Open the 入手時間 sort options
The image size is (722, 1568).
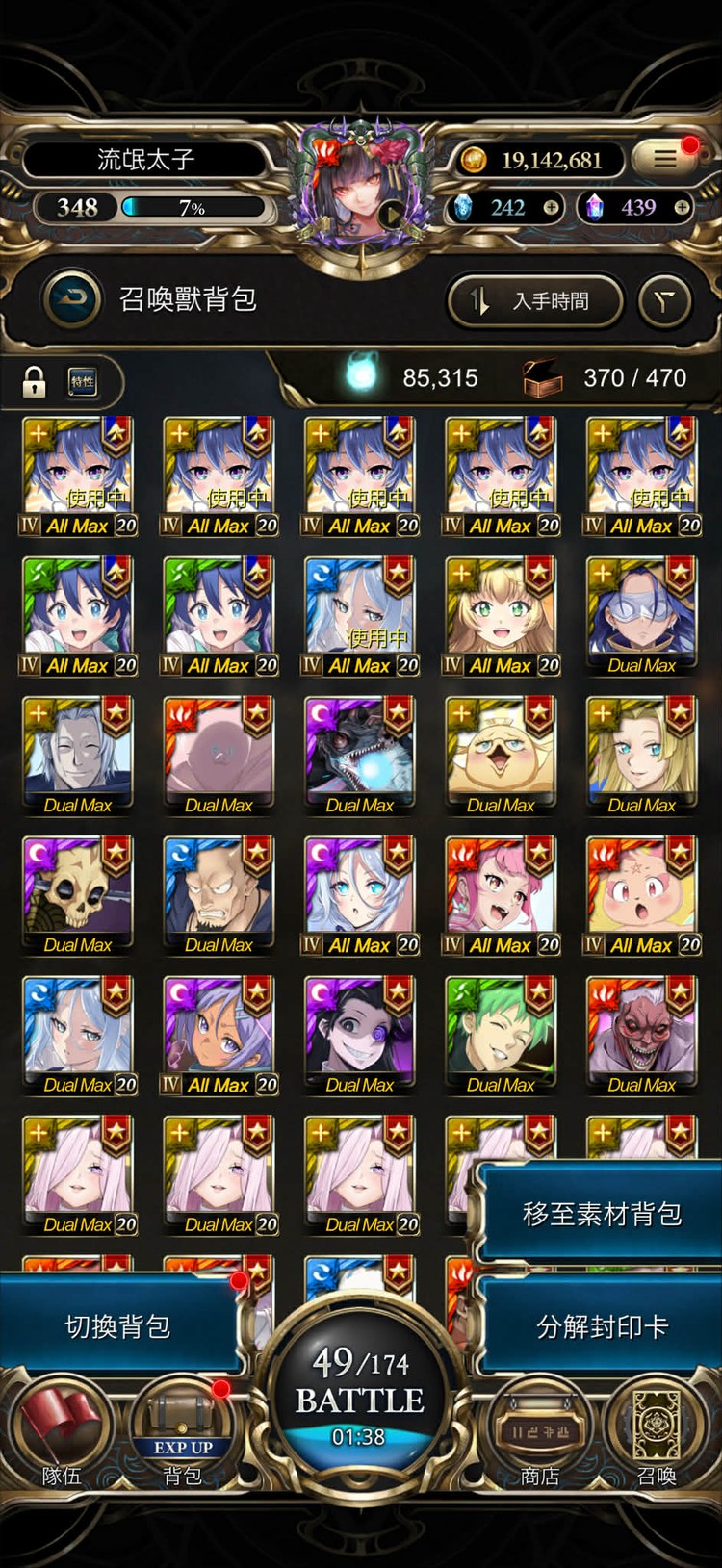click(535, 301)
